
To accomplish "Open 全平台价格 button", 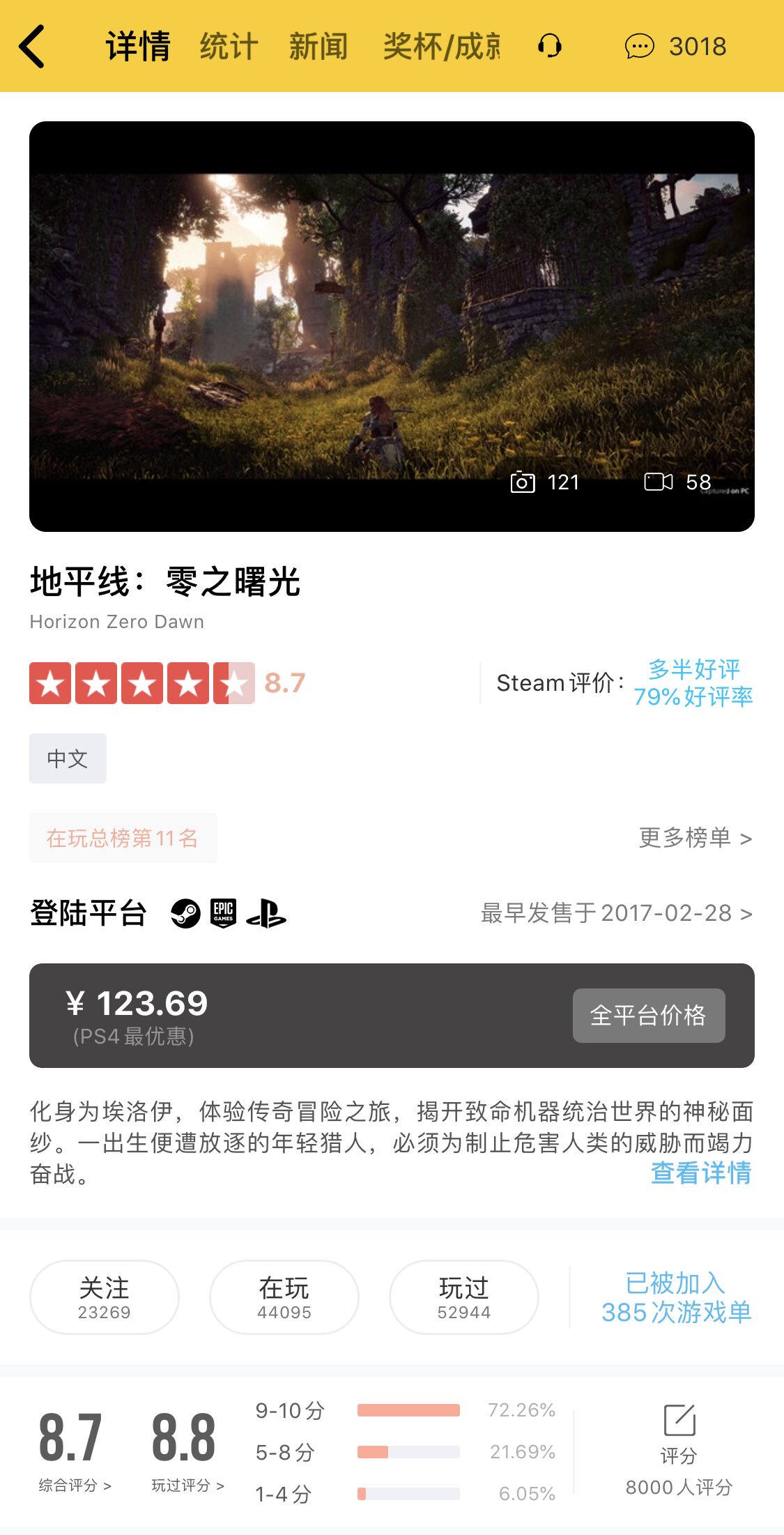I will [x=648, y=1016].
